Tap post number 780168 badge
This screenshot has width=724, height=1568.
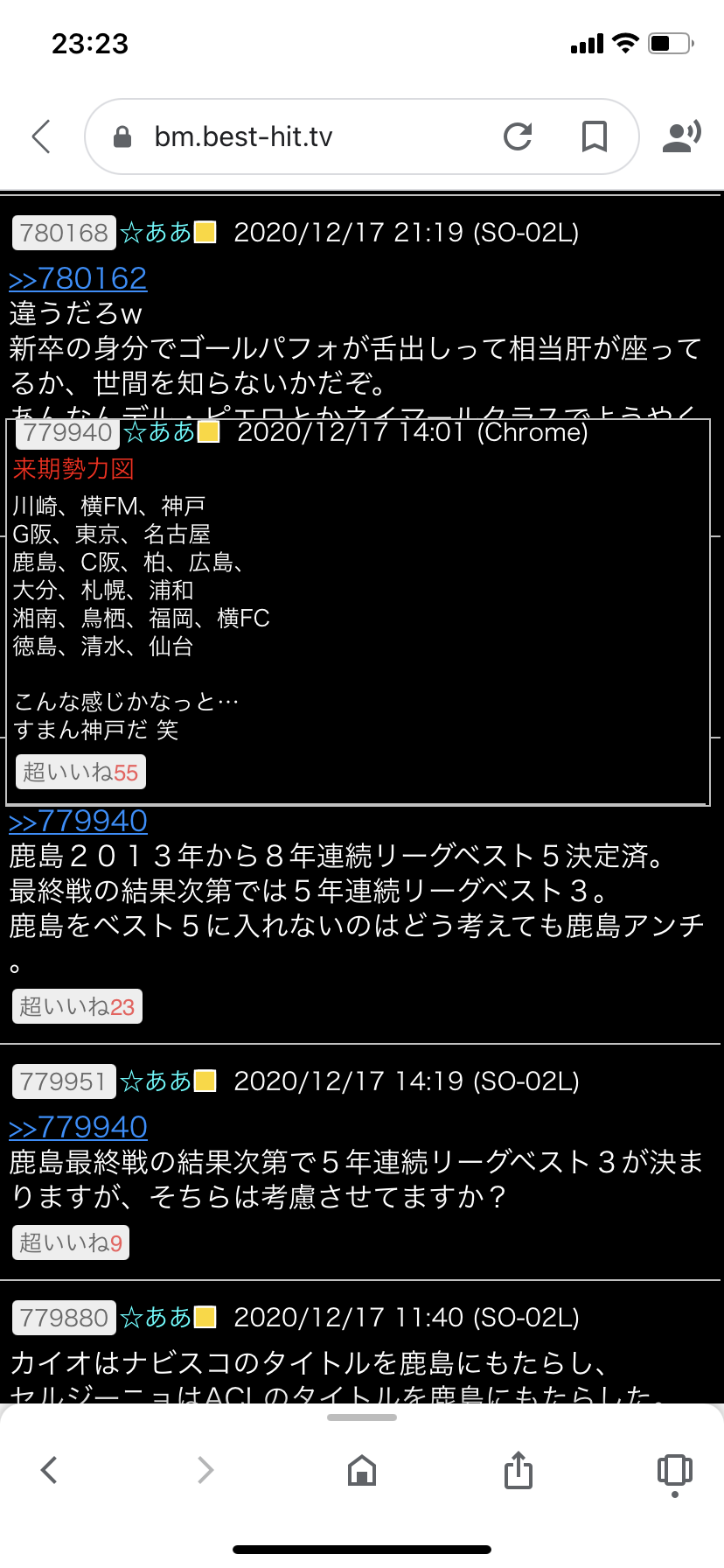pos(64,233)
